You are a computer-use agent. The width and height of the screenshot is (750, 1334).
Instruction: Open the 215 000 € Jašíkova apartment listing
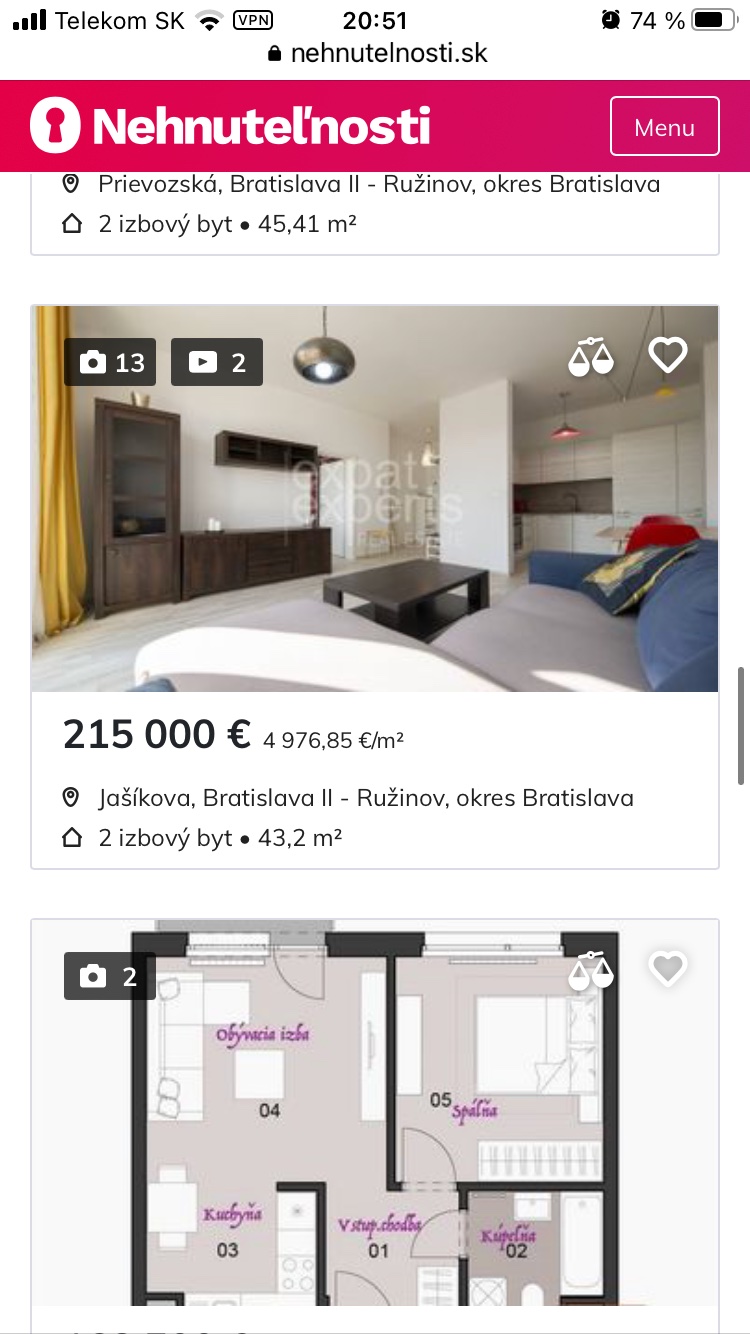point(374,500)
